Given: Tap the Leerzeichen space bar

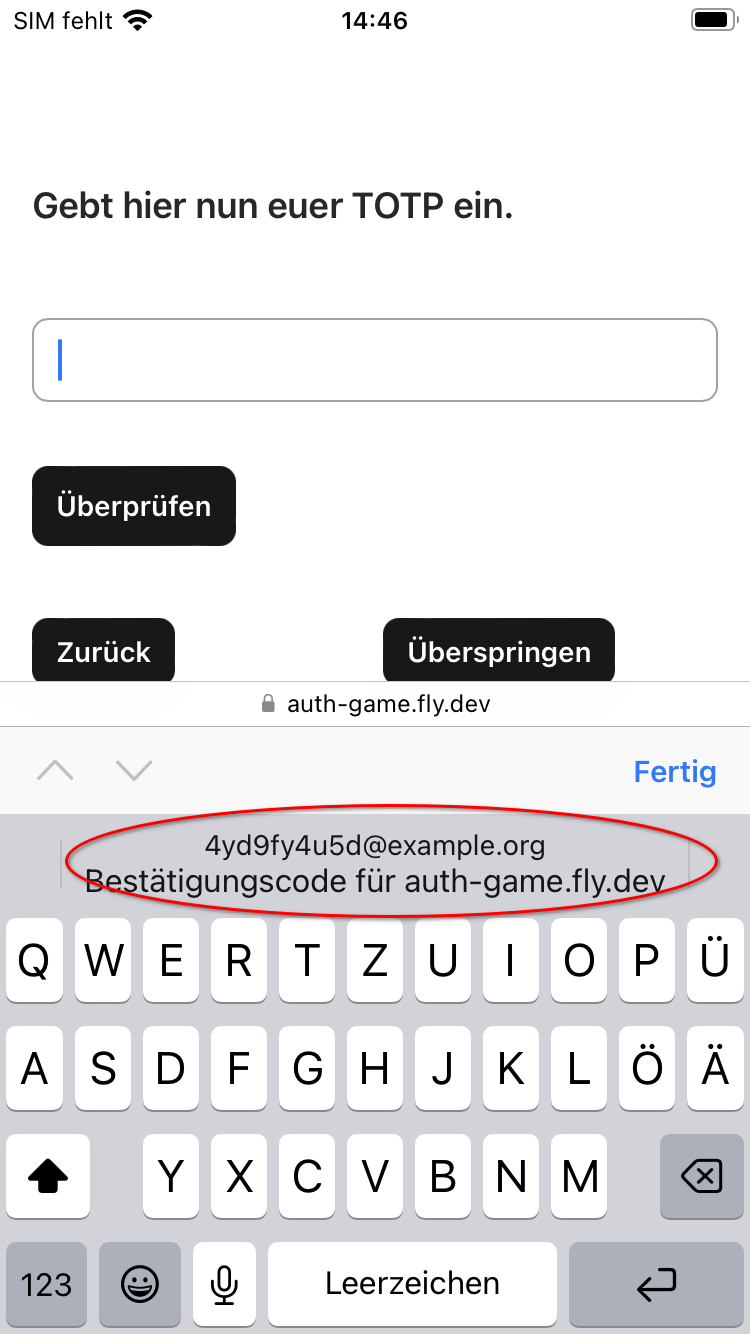Looking at the screenshot, I should tap(412, 1284).
